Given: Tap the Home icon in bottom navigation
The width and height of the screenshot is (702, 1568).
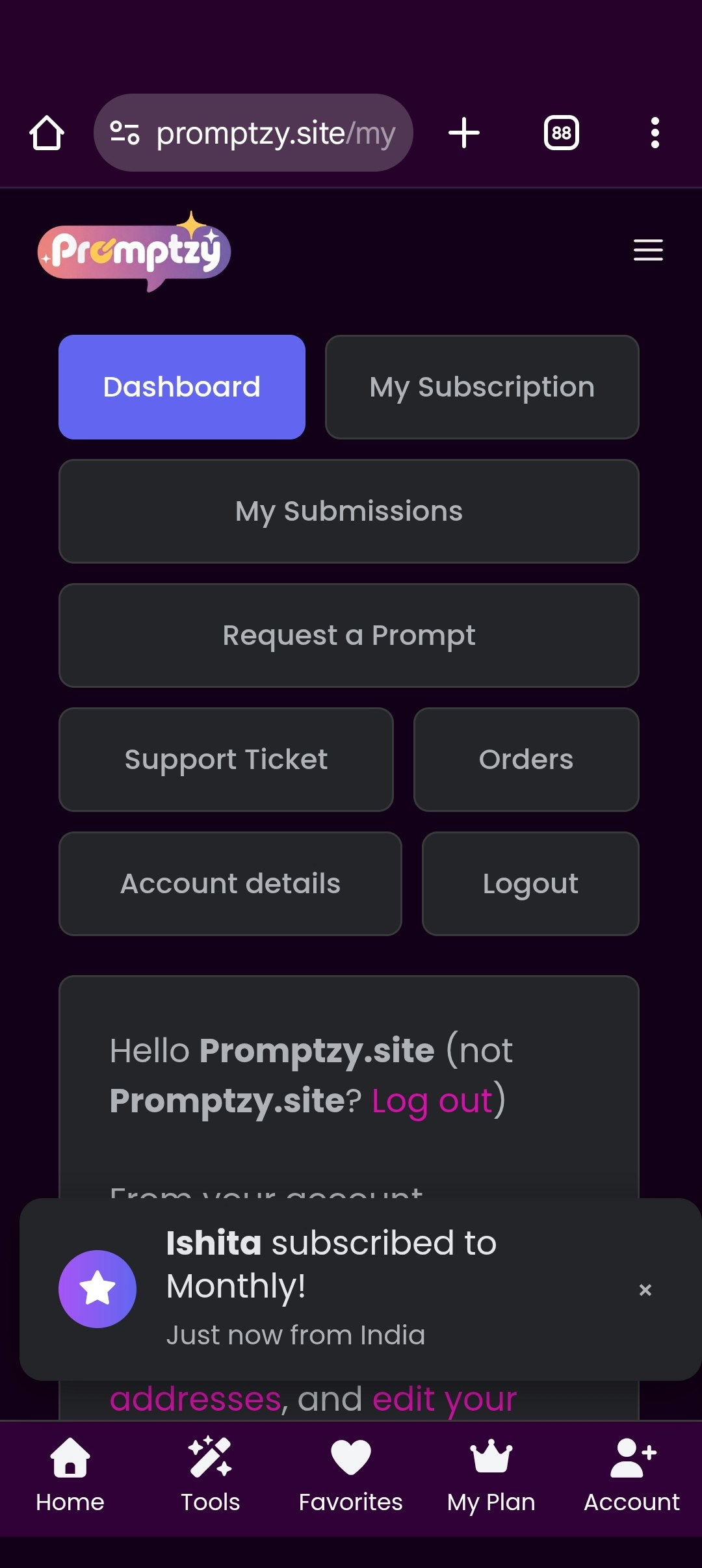Looking at the screenshot, I should tap(70, 1456).
